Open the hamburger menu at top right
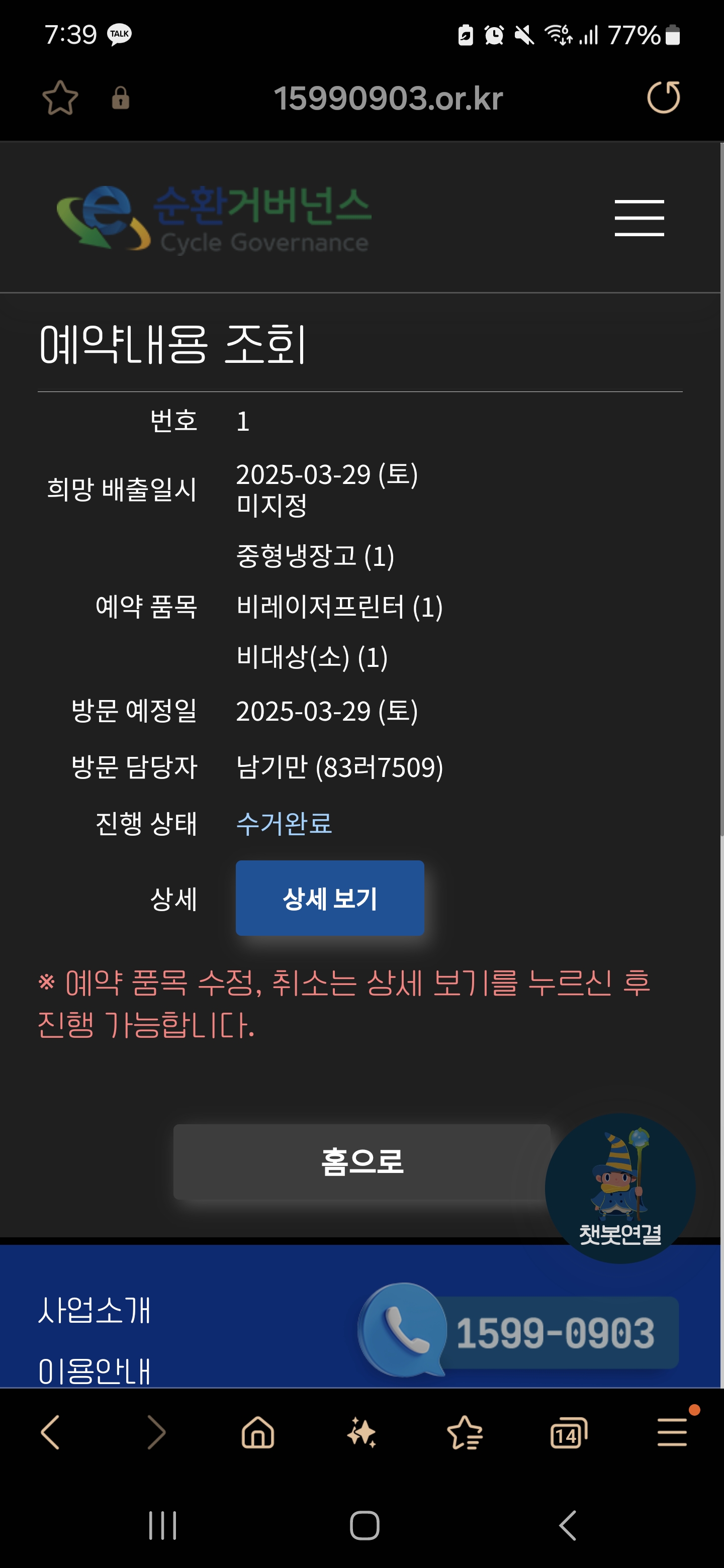The width and height of the screenshot is (724, 1568). click(639, 217)
